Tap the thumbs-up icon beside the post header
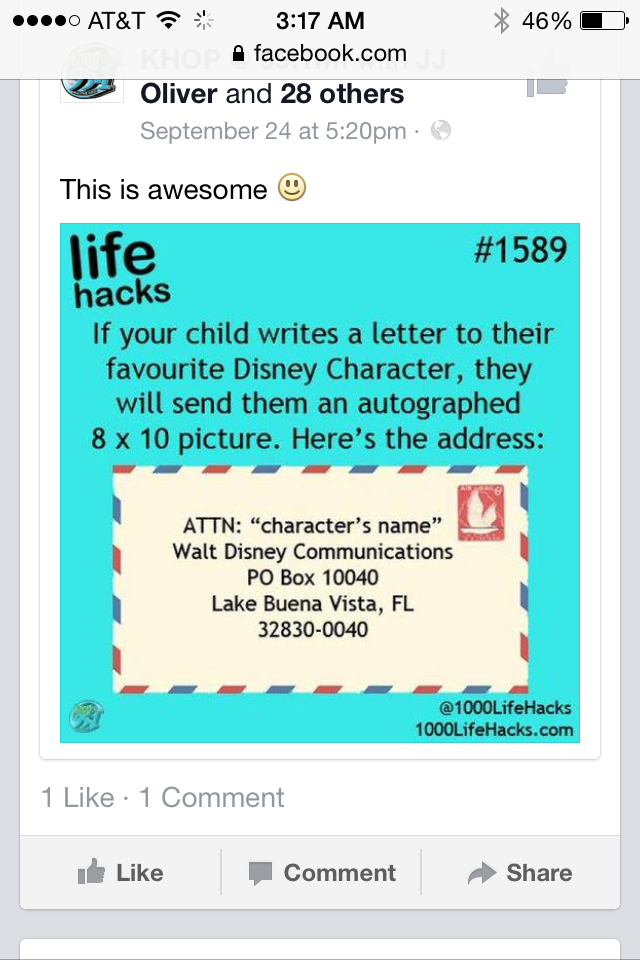 [548, 80]
